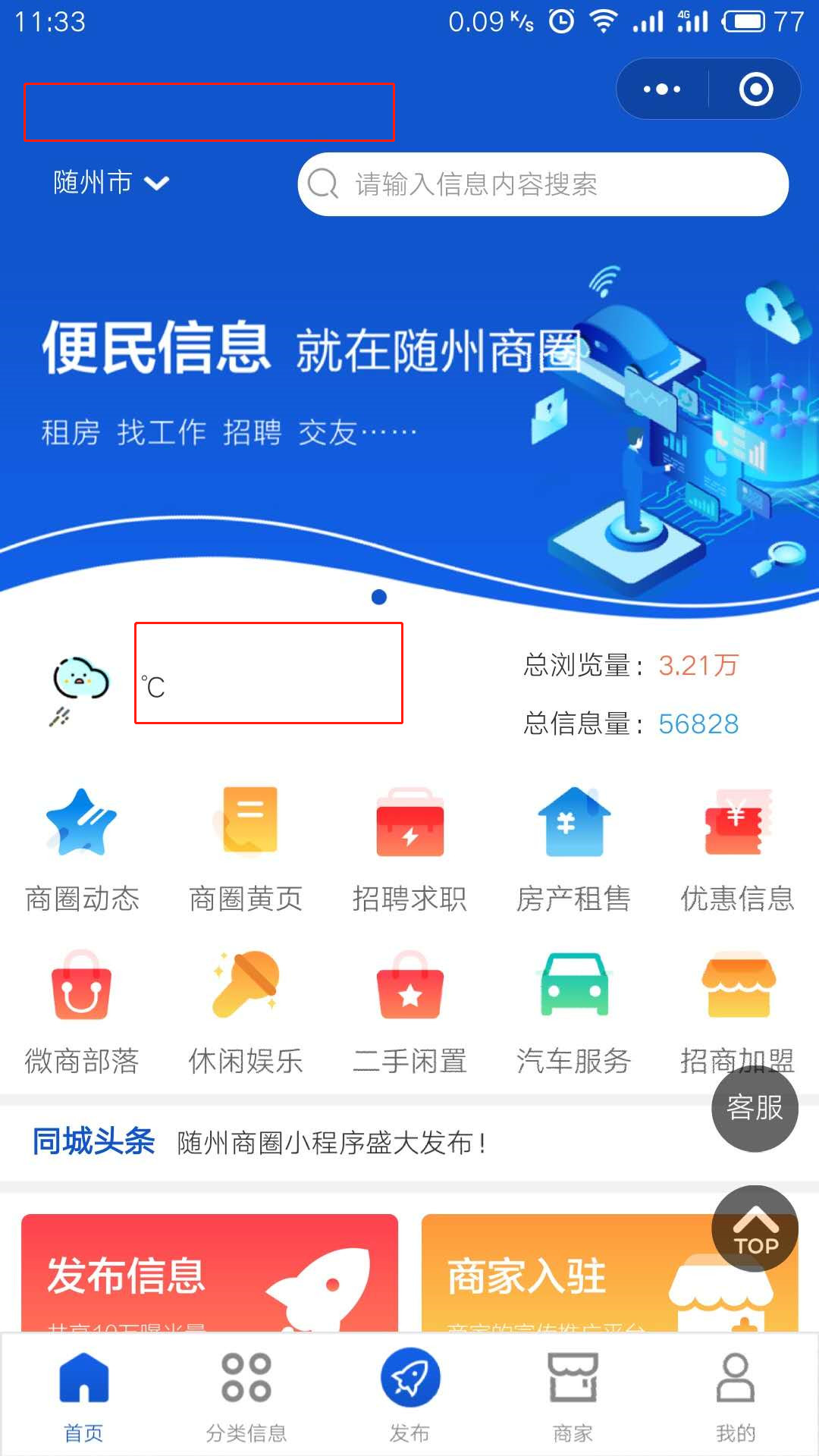Contact 客服 via the floating button

755,1109
